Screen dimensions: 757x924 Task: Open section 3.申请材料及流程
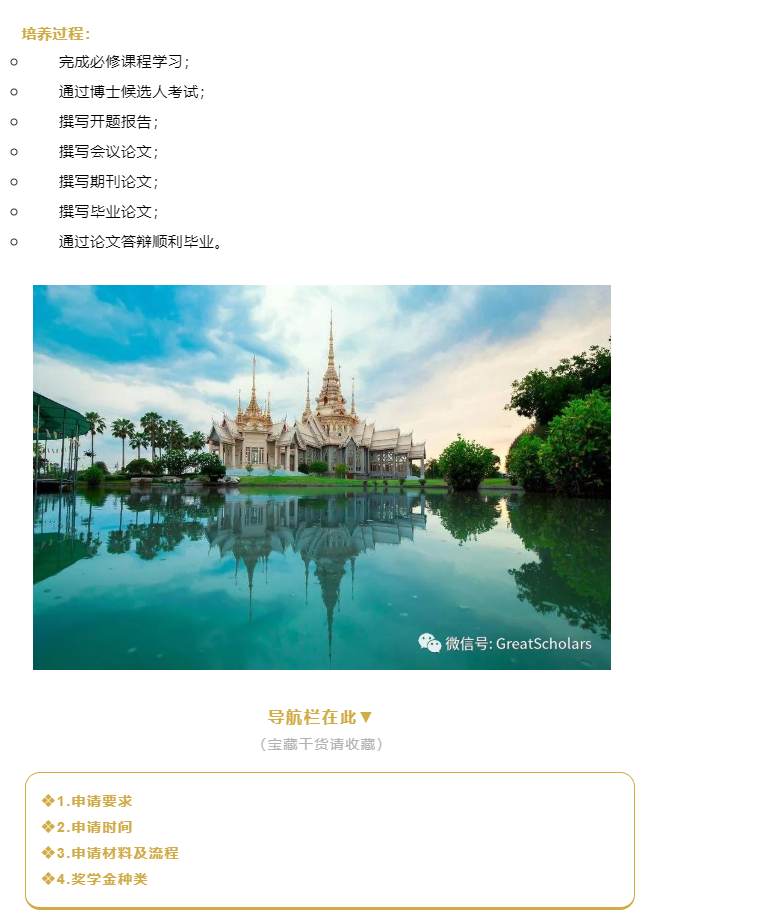pyautogui.click(x=110, y=853)
